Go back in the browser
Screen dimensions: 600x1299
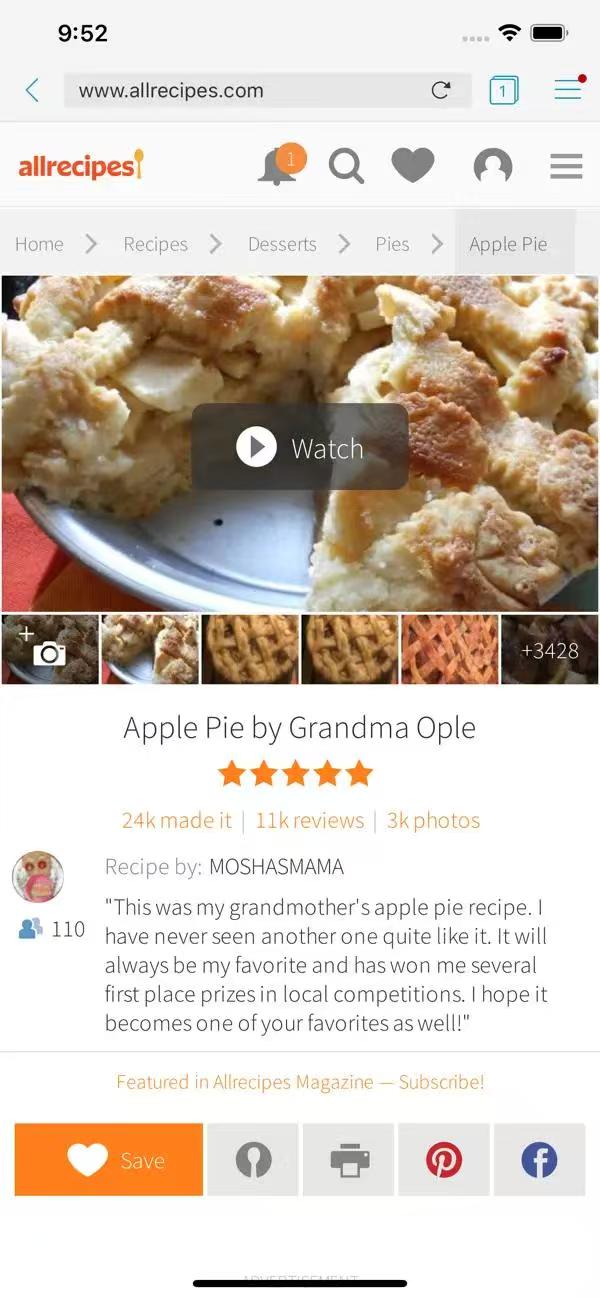(32, 90)
